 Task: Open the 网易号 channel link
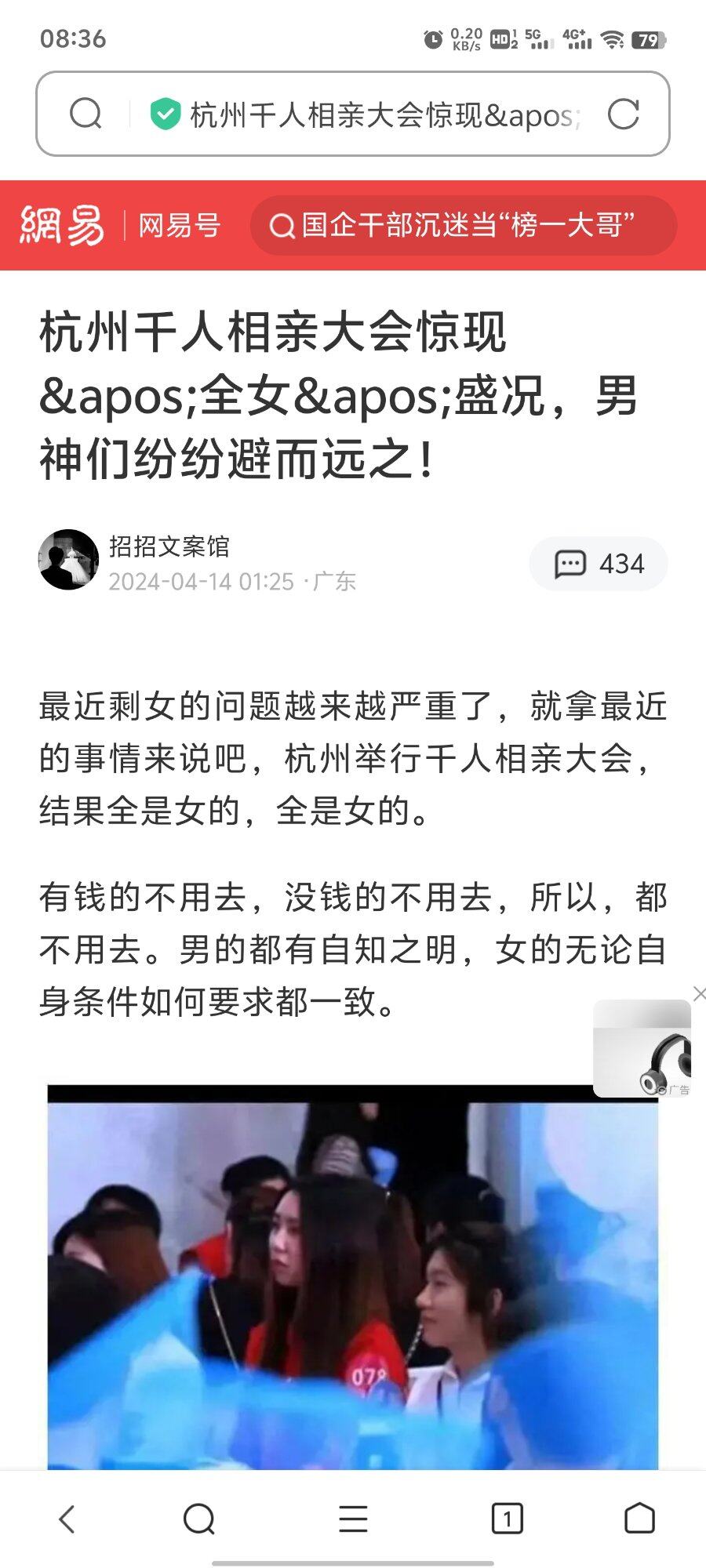tap(179, 226)
